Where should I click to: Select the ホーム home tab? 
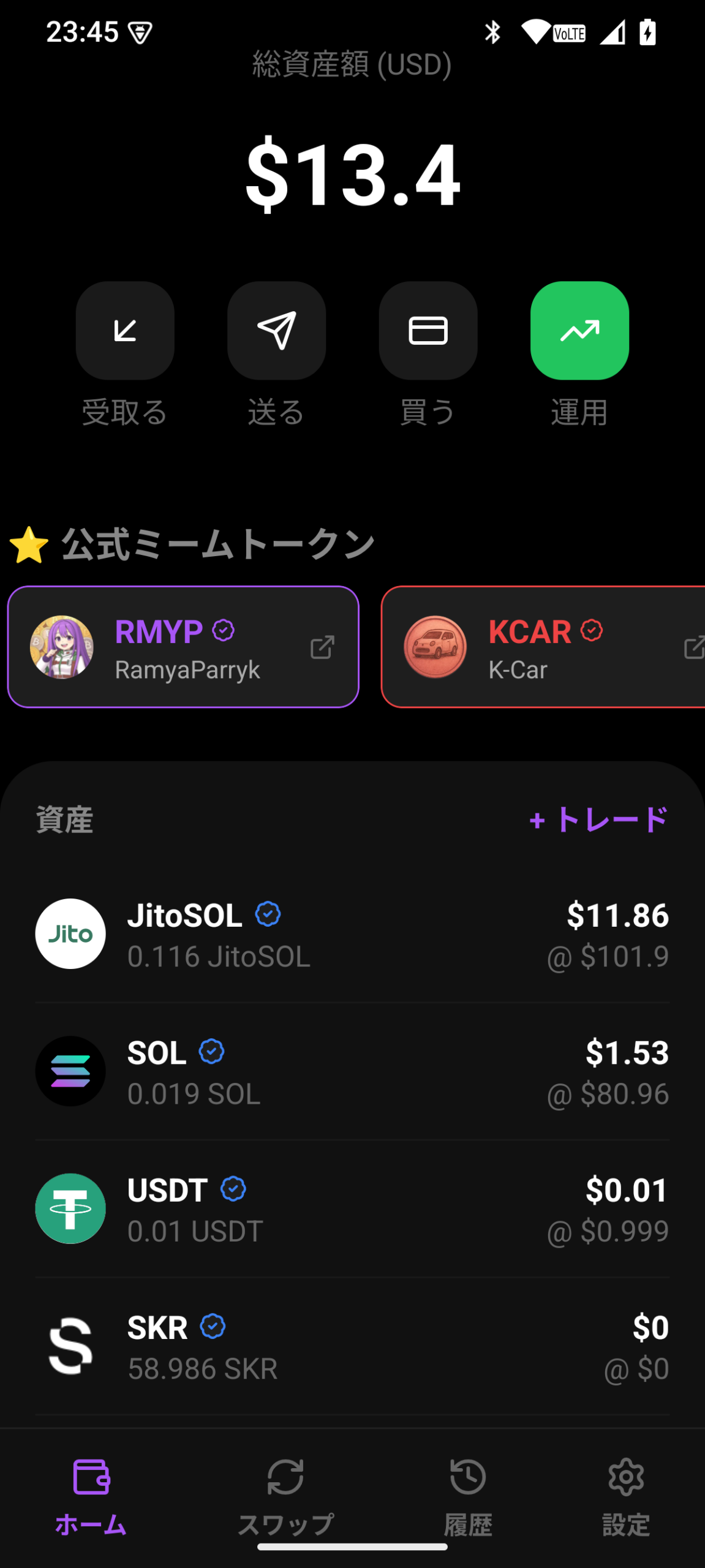[x=91, y=1496]
